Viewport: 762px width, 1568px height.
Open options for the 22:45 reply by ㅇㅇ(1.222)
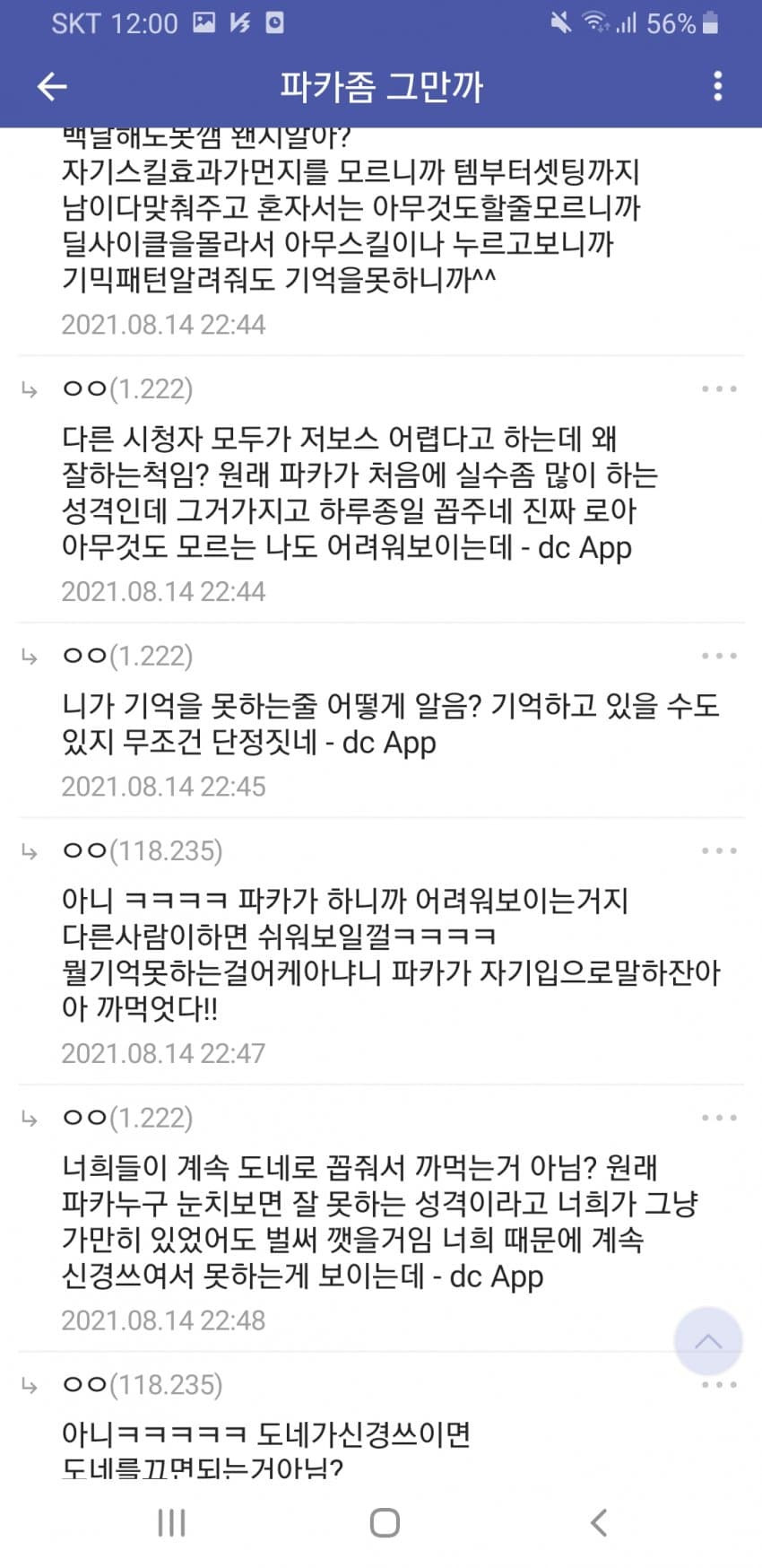point(719,656)
